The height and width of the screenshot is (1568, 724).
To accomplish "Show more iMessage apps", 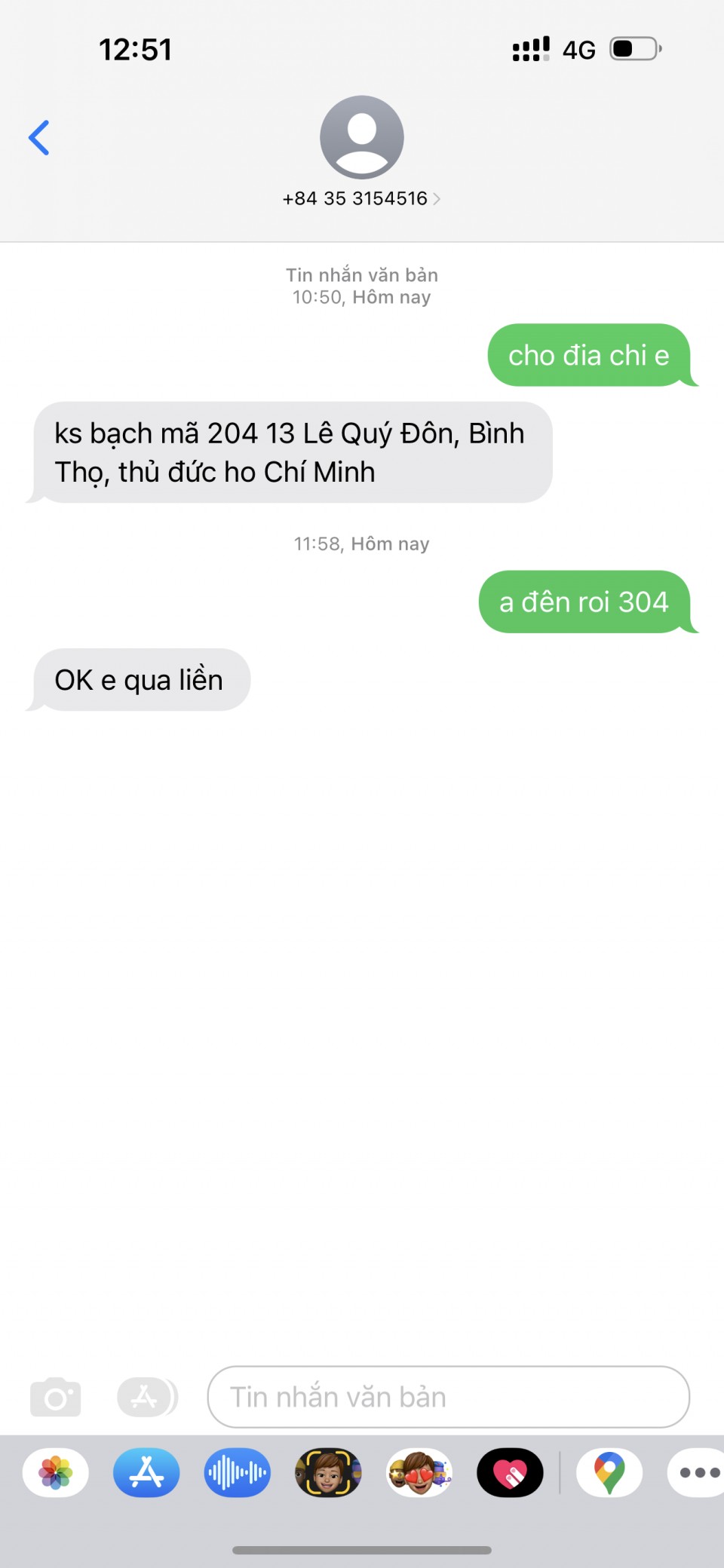I will pyautogui.click(x=698, y=1472).
